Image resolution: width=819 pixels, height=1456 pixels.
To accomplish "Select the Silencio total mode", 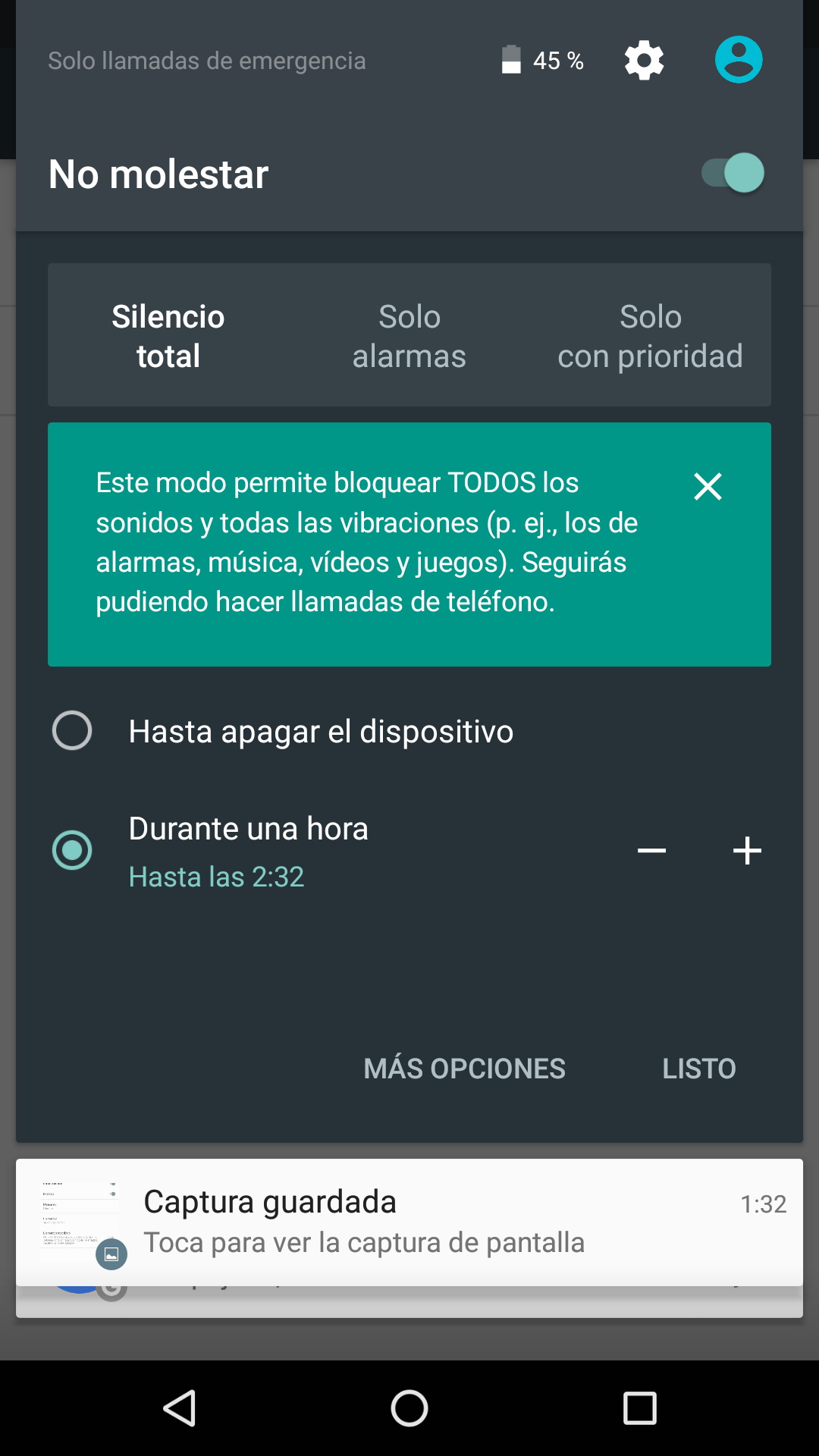I will (168, 336).
